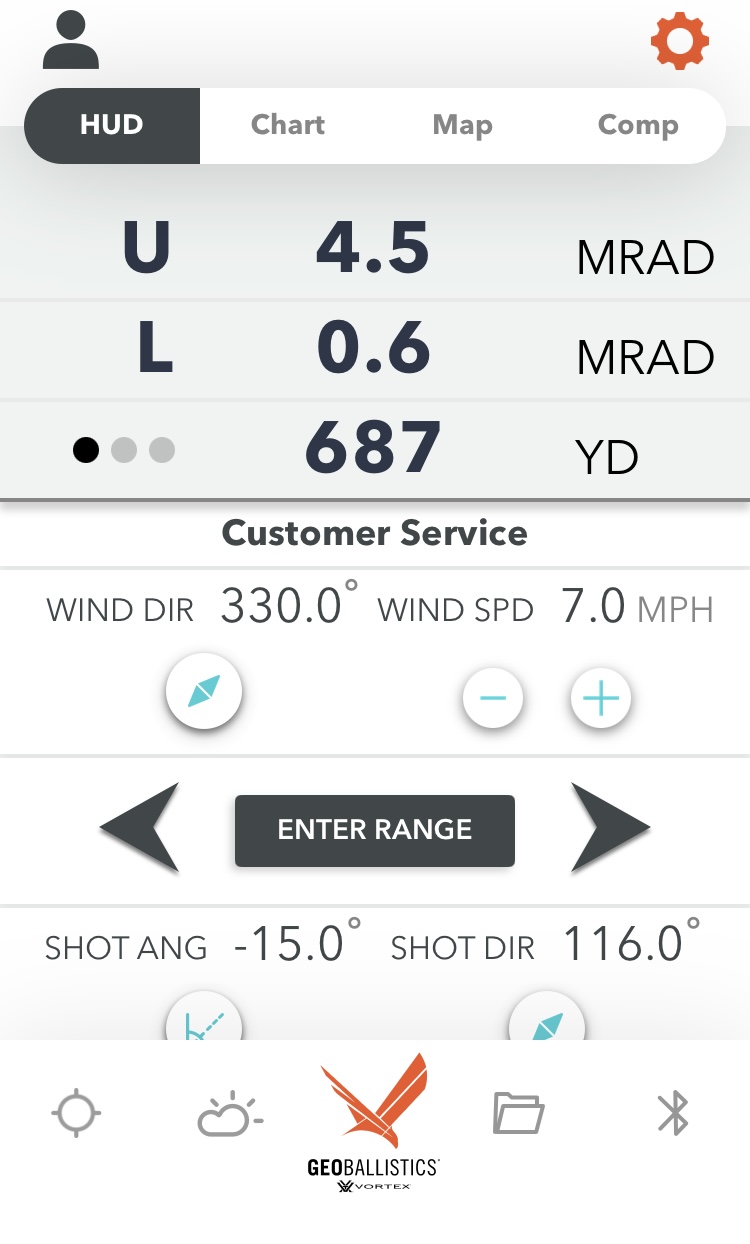Open the Bluetooth devices tab
The image size is (750, 1244).
pos(673,1114)
